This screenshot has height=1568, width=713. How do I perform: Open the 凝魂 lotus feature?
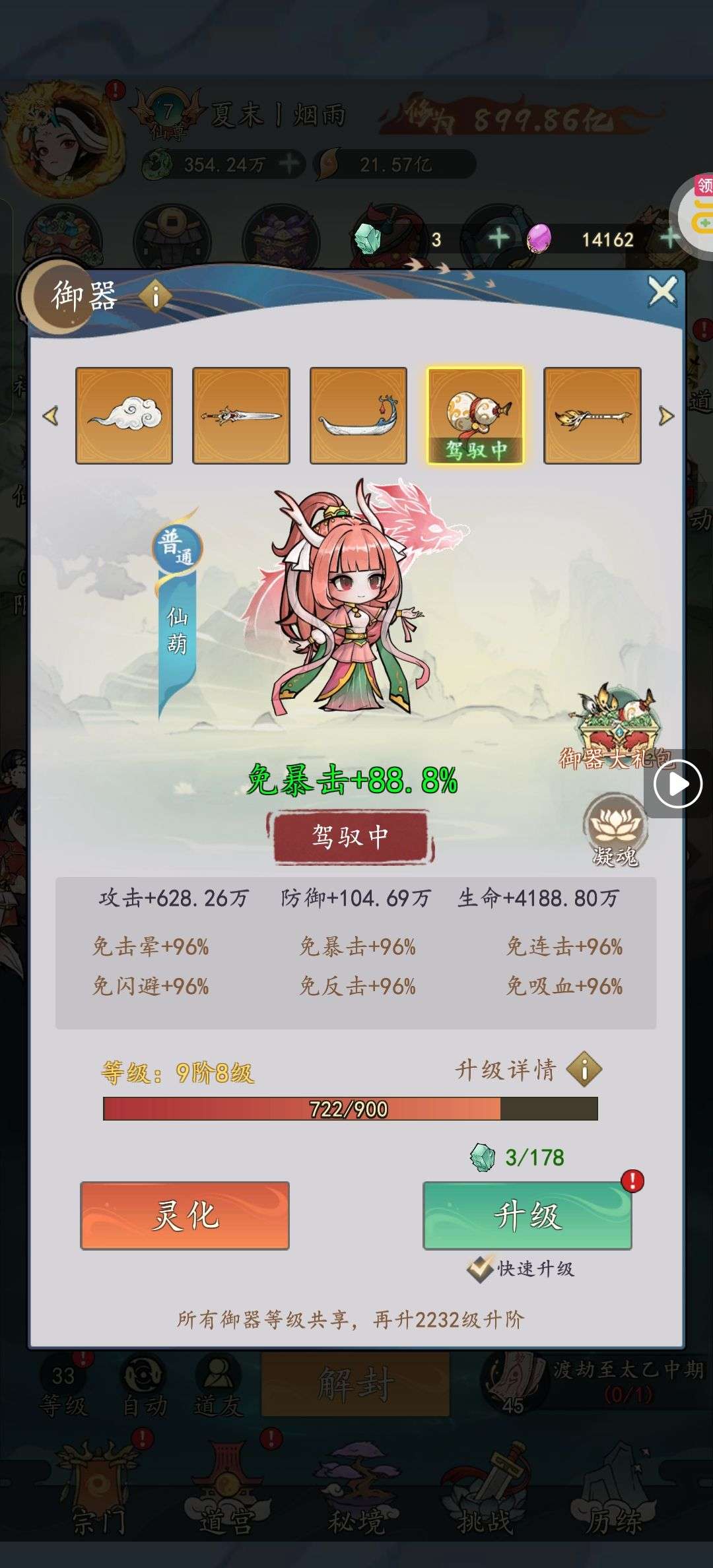(615, 828)
